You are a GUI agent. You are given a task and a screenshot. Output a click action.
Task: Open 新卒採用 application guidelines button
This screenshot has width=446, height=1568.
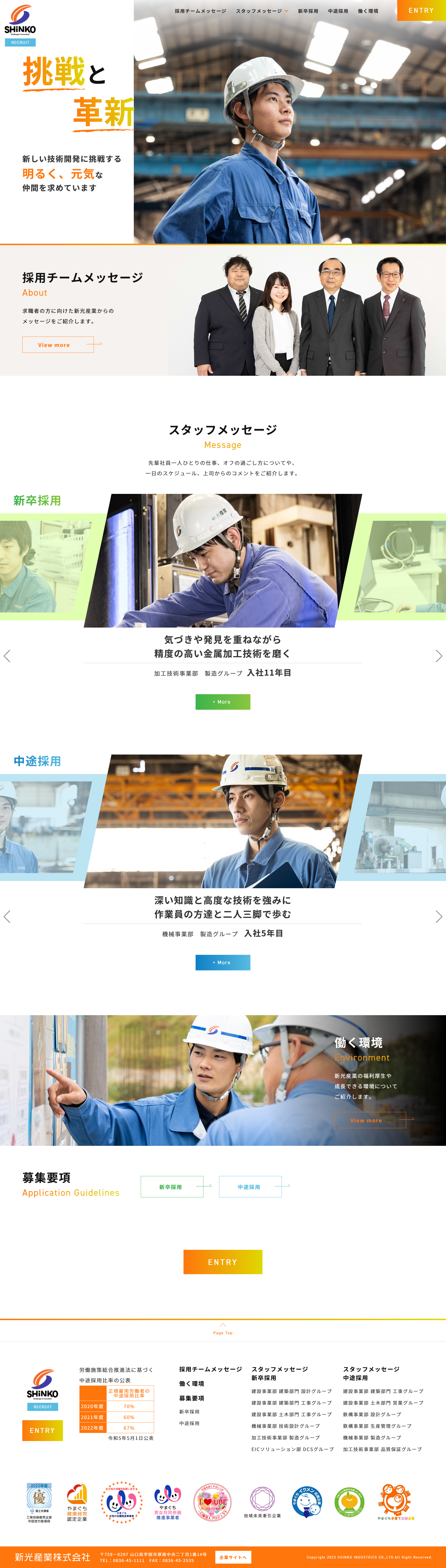tap(172, 1186)
